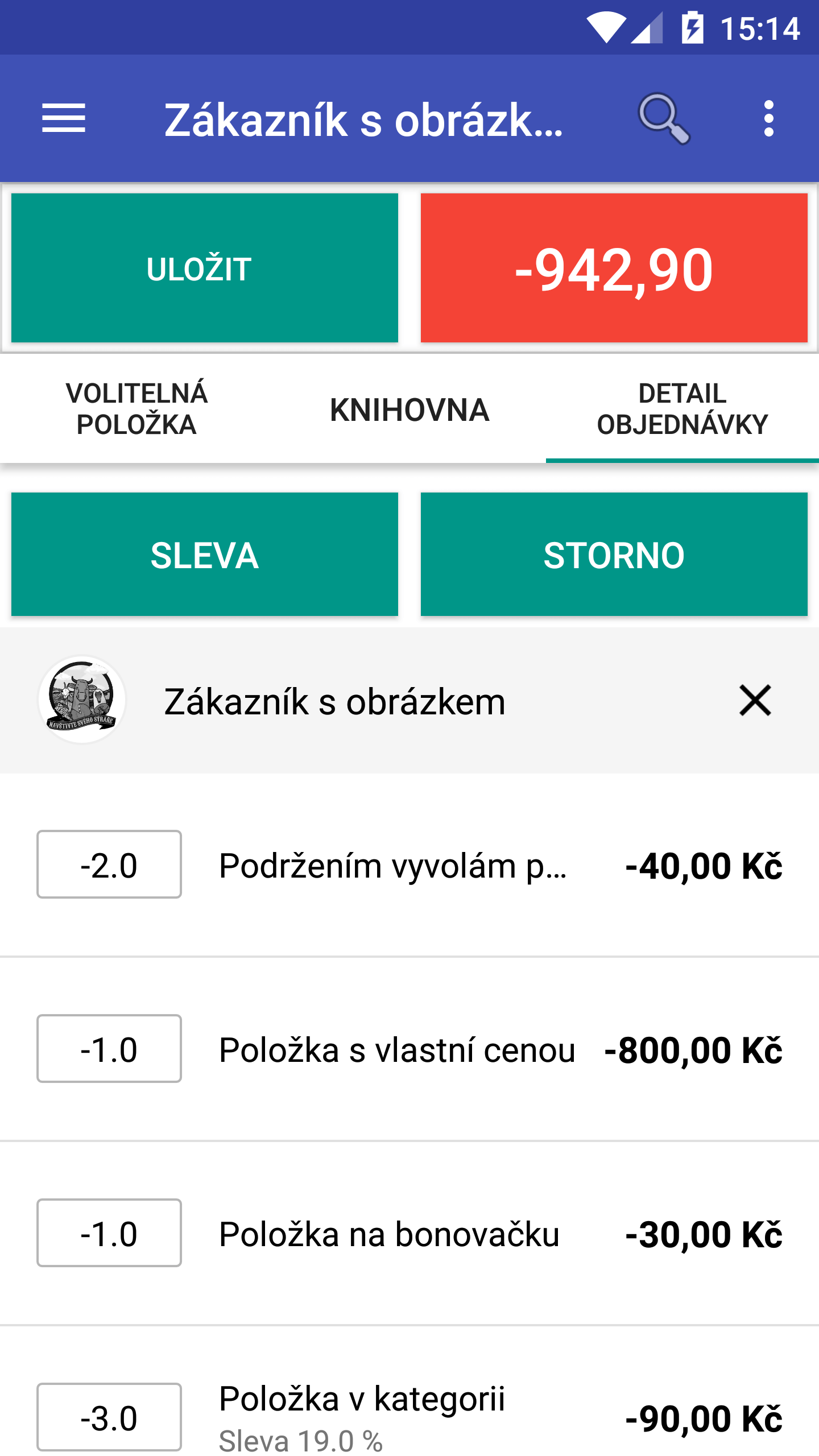Remove customer Zákazník s obrázkem with X
This screenshot has width=819, height=1456.
click(755, 700)
